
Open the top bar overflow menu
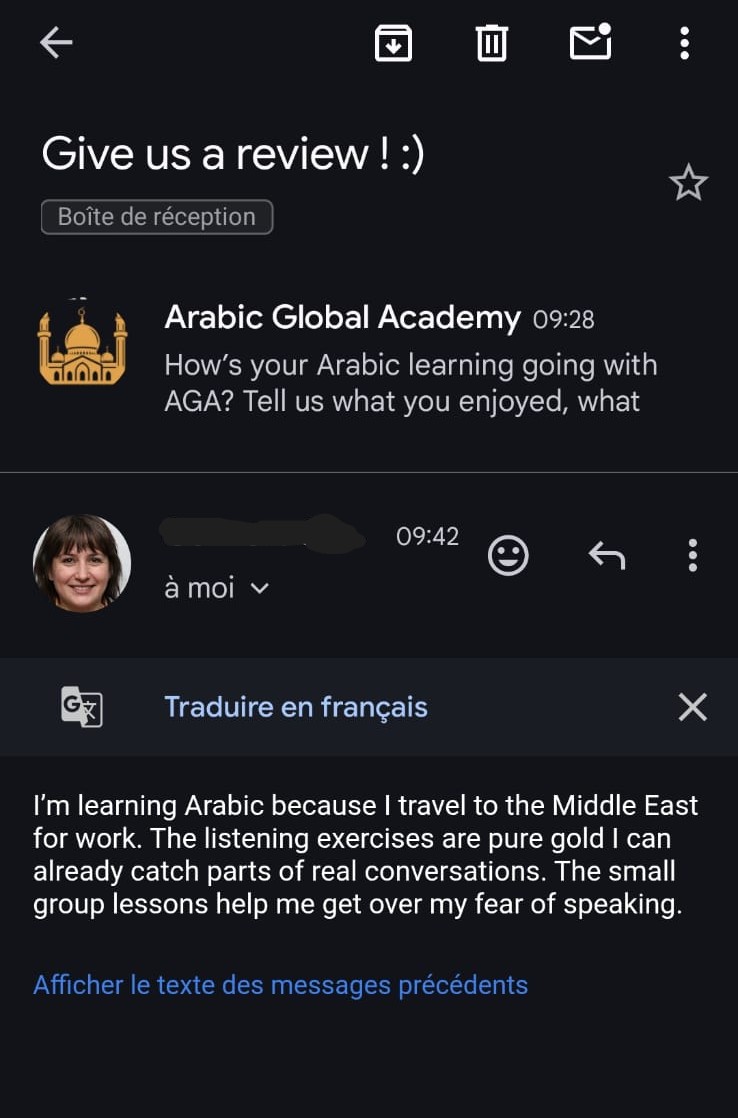684,43
